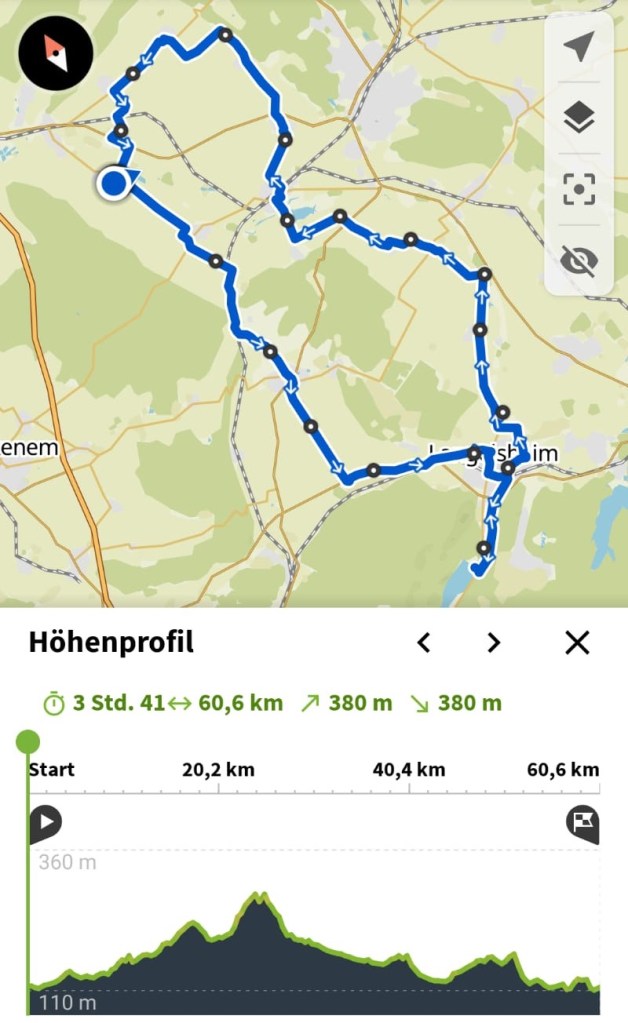Go to the next profile panel
Screen dimensions: 628x1023
(x=493, y=642)
